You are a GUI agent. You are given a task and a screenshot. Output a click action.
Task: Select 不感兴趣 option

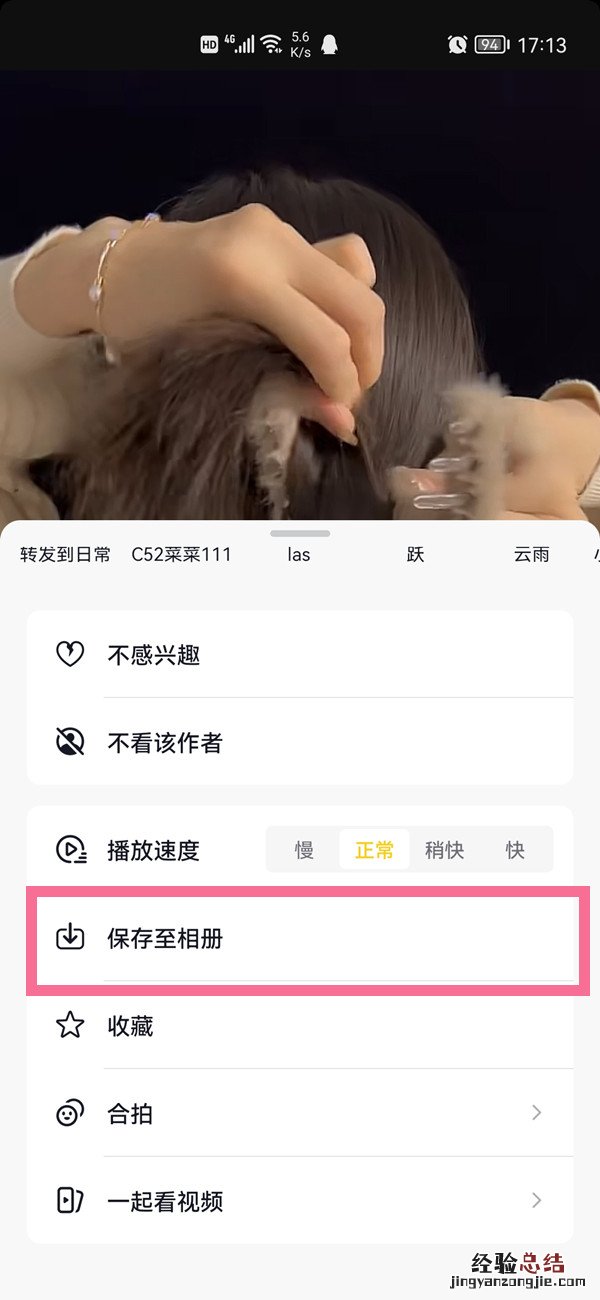pos(154,655)
